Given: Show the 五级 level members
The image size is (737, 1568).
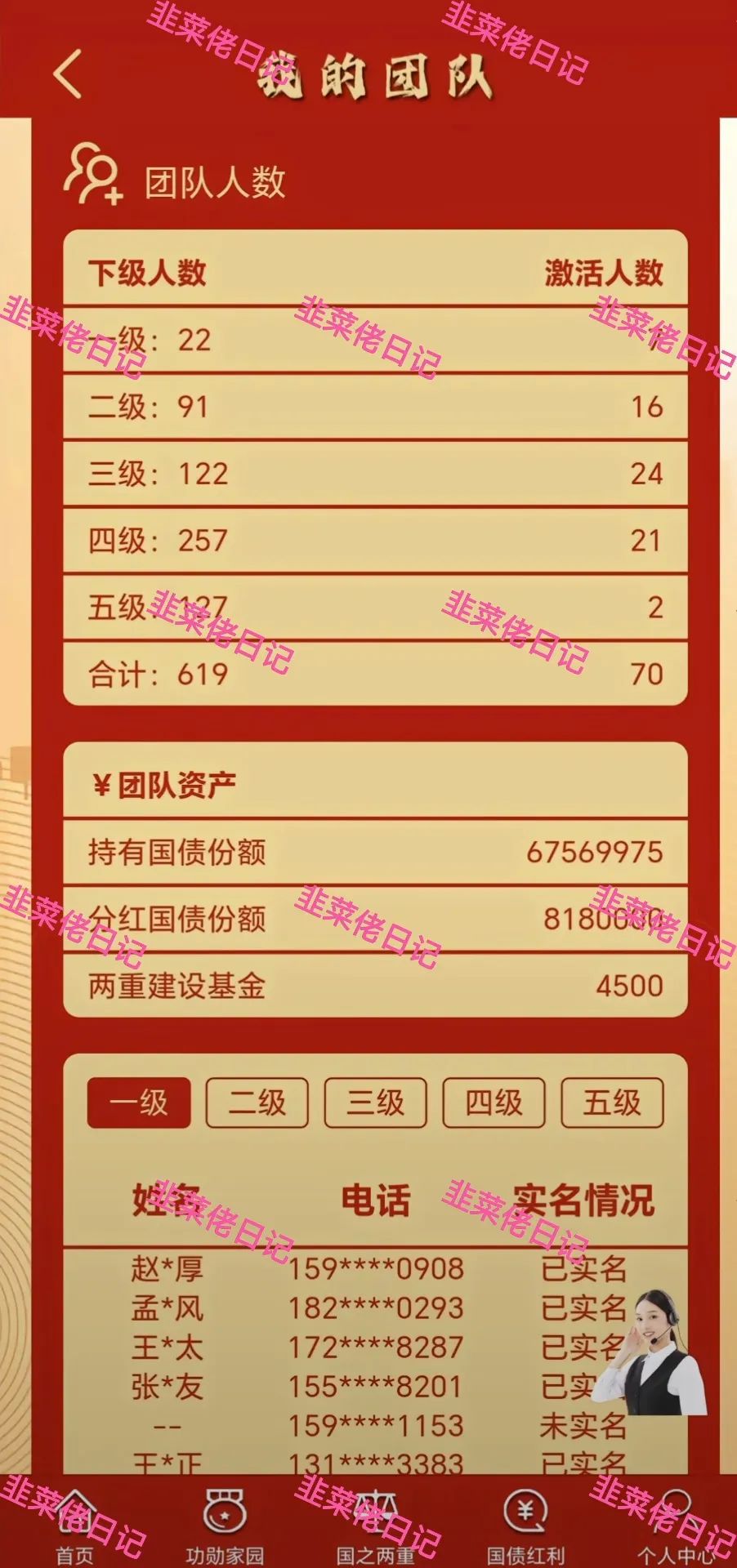Looking at the screenshot, I should (612, 1102).
